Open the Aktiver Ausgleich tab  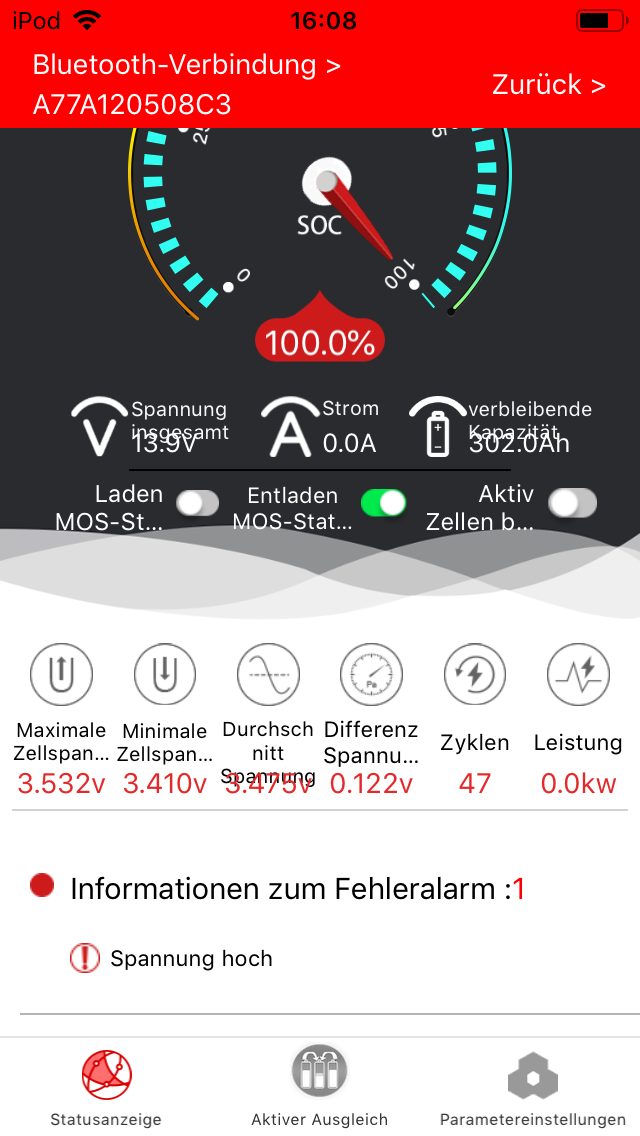[x=319, y=1086]
